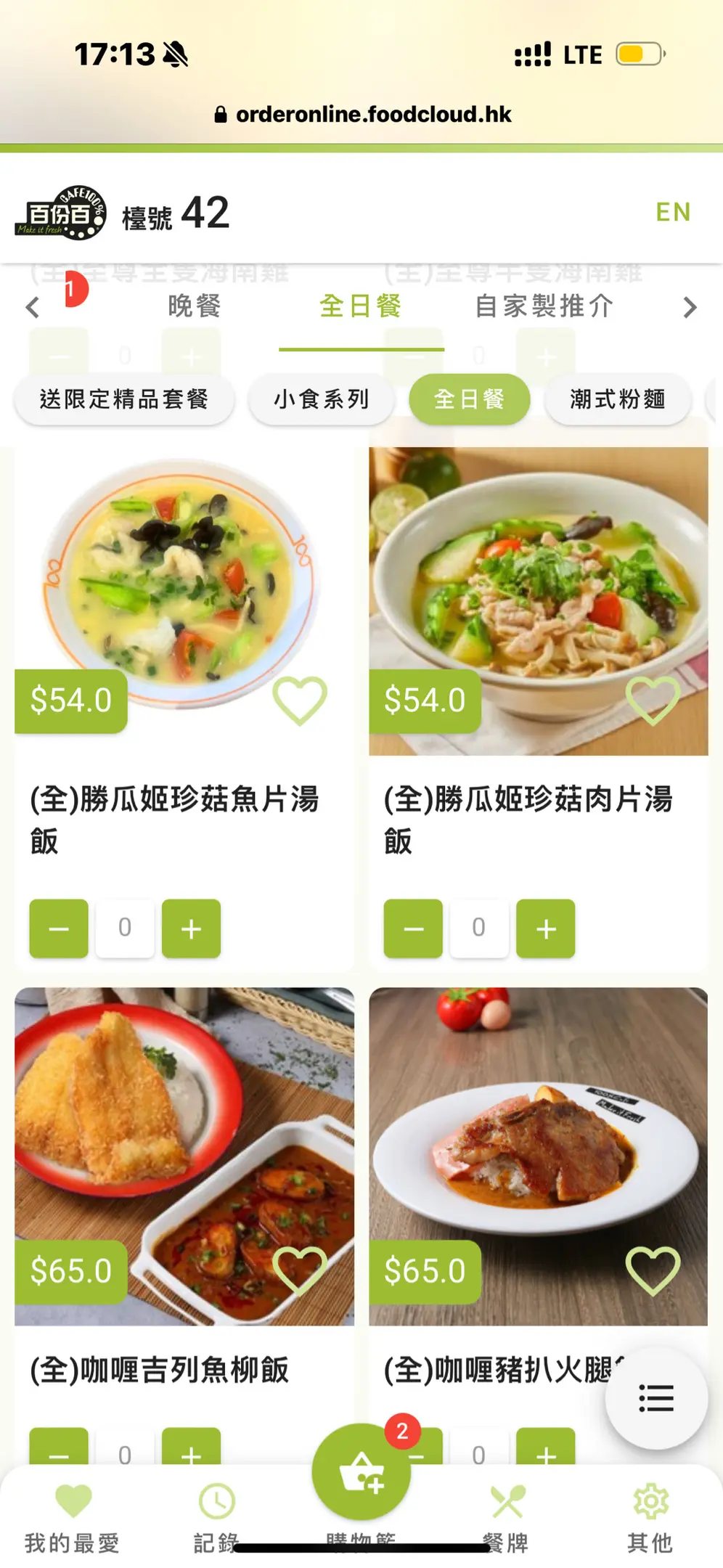Open the (全)咖喱豬扒火腿 dish photo
Image resolution: width=723 pixels, height=1568 pixels.
(x=538, y=1132)
